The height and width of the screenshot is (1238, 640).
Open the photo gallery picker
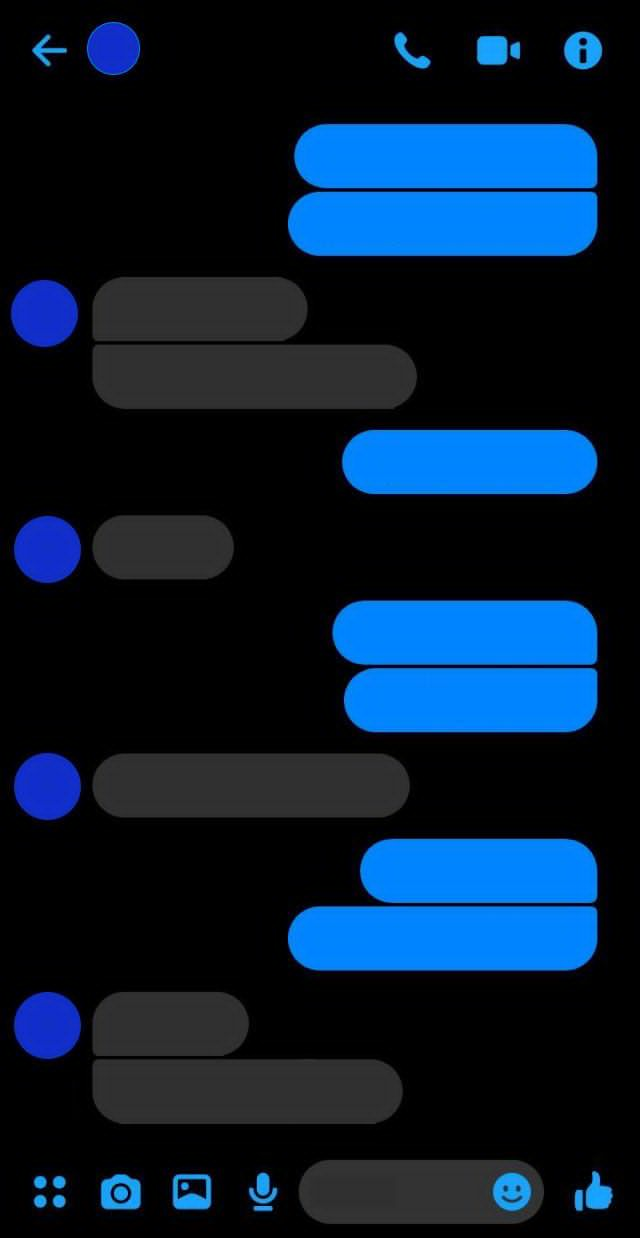[x=192, y=1192]
